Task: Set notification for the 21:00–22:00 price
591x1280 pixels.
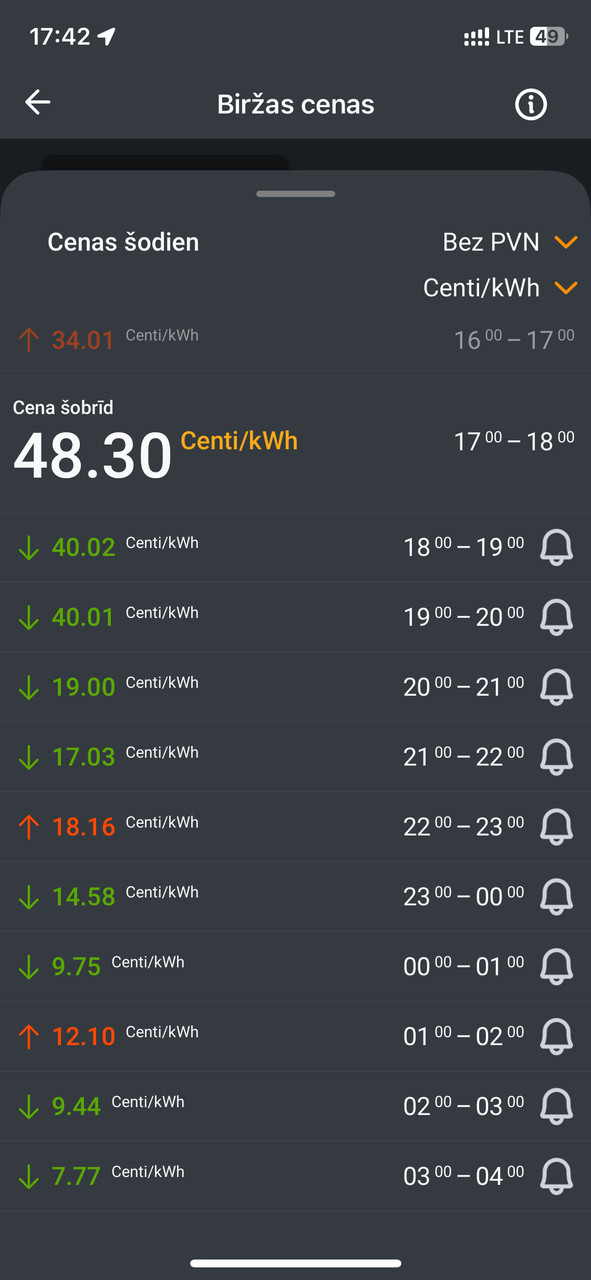Action: pyautogui.click(x=556, y=757)
